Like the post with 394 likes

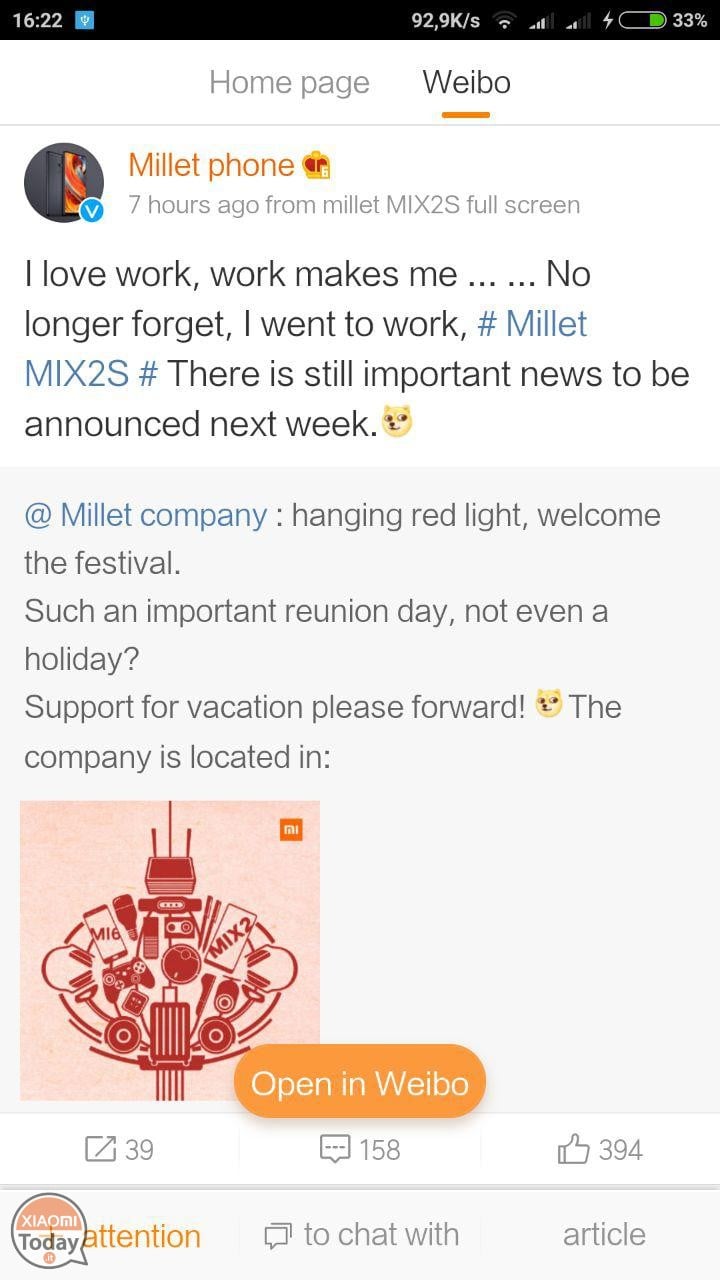[600, 1150]
